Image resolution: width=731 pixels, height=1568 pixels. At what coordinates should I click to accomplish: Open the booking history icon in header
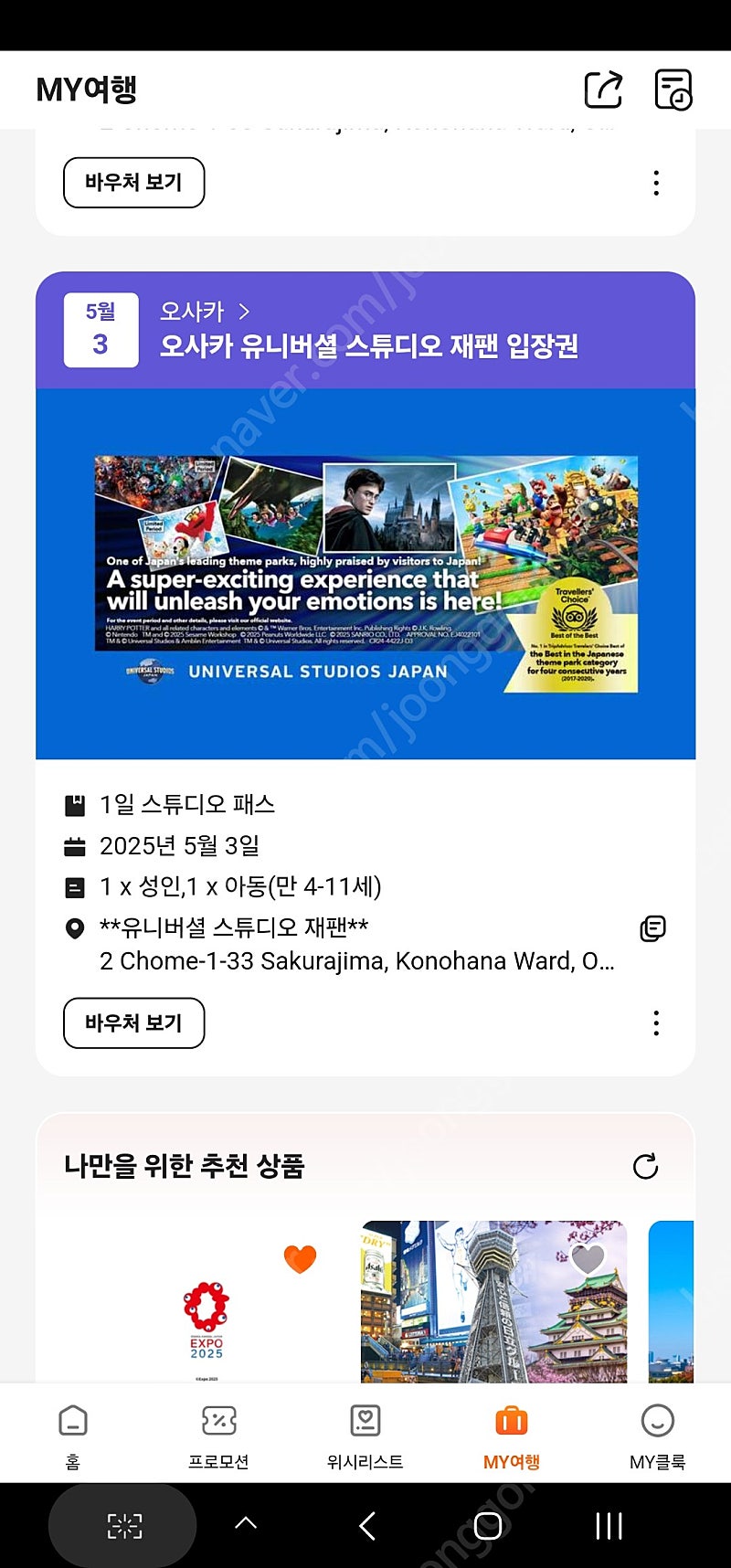point(673,90)
